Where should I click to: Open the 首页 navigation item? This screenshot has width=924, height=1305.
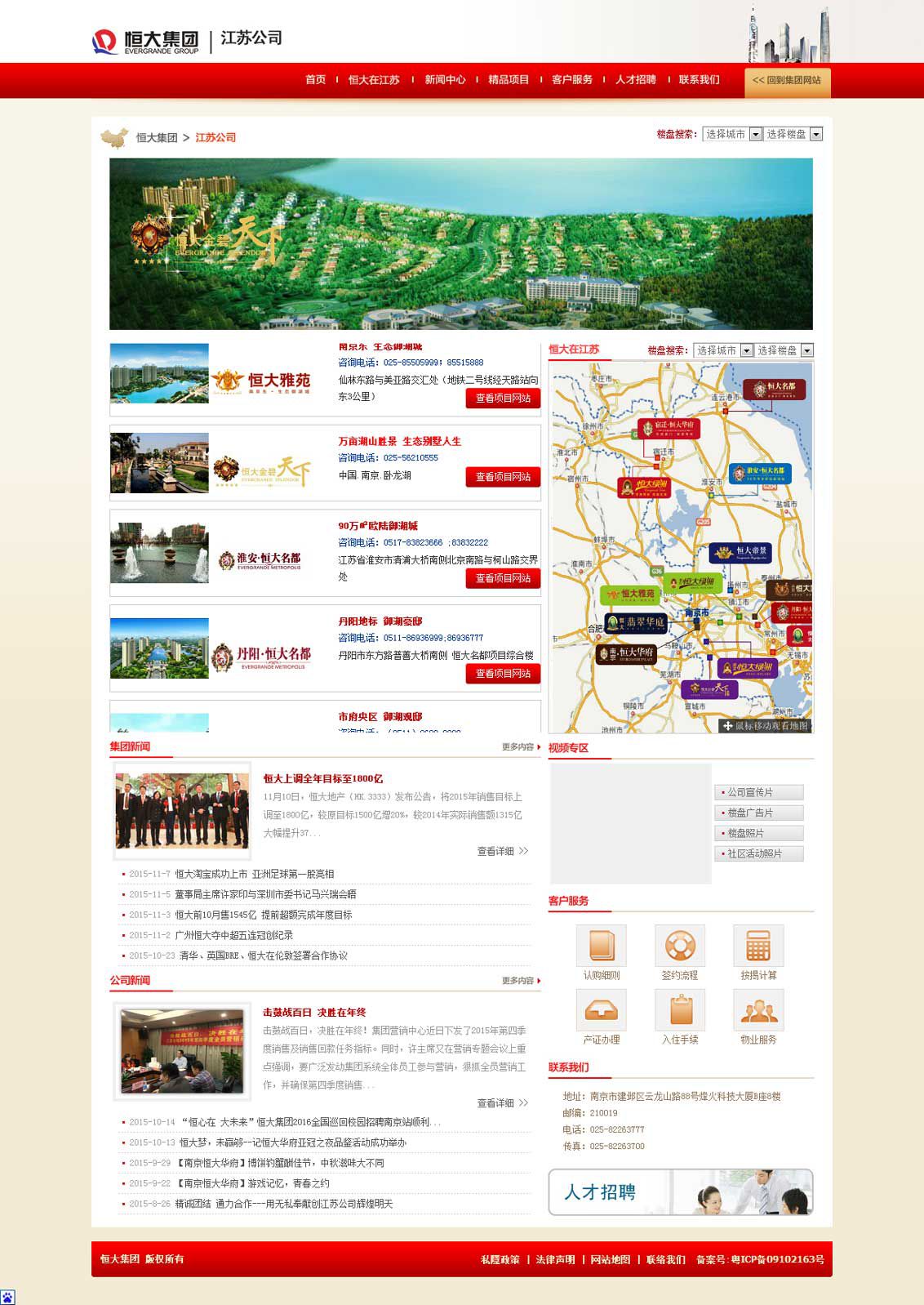click(315, 80)
